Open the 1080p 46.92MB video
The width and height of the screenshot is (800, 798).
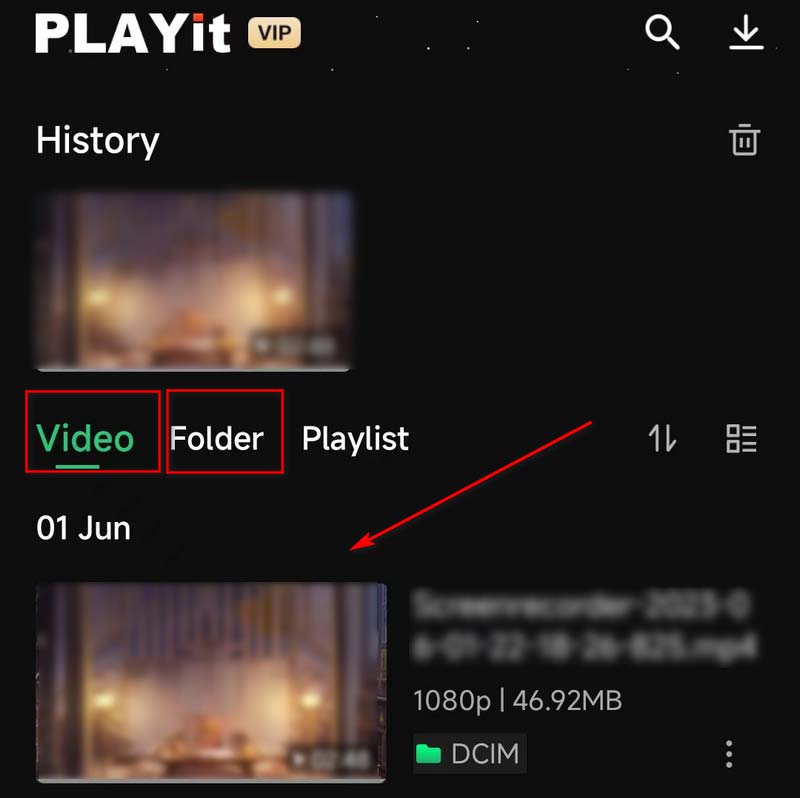click(211, 682)
